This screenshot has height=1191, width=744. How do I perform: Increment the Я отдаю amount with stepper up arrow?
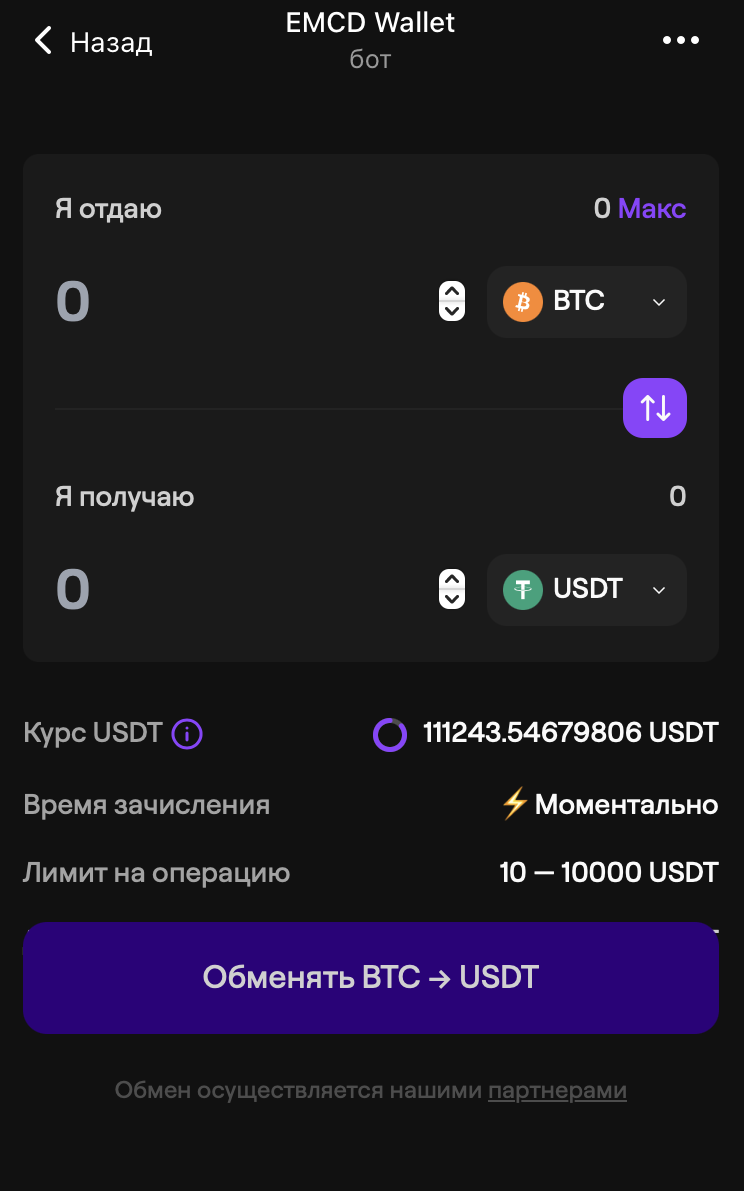(451, 292)
